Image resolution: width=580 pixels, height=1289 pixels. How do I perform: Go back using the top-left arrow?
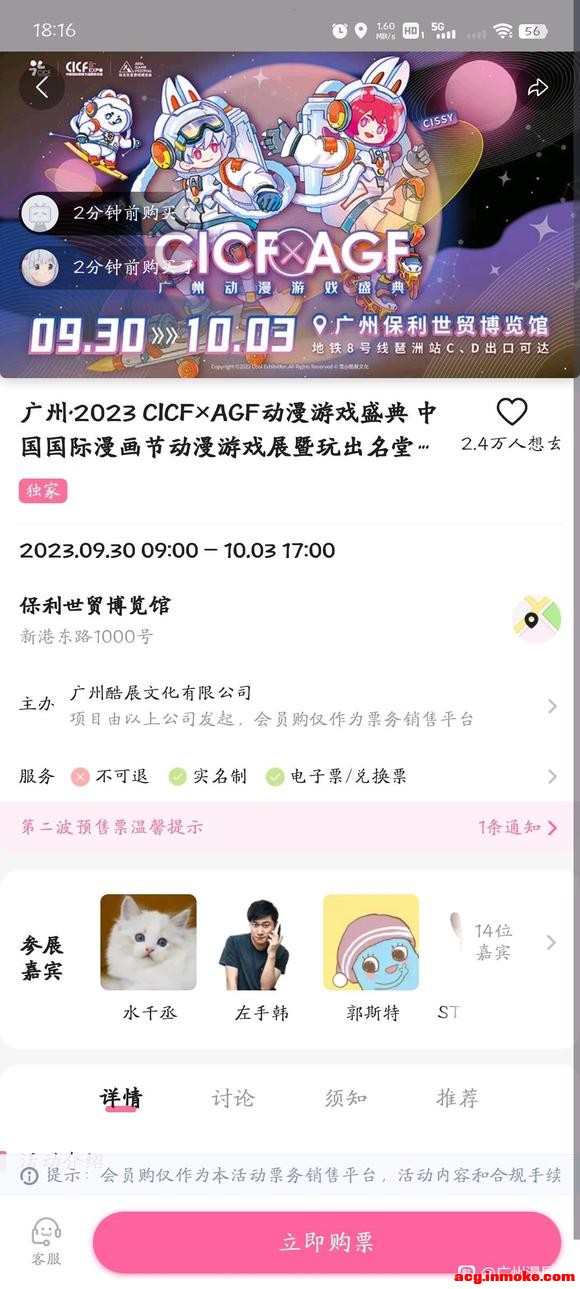[42, 87]
